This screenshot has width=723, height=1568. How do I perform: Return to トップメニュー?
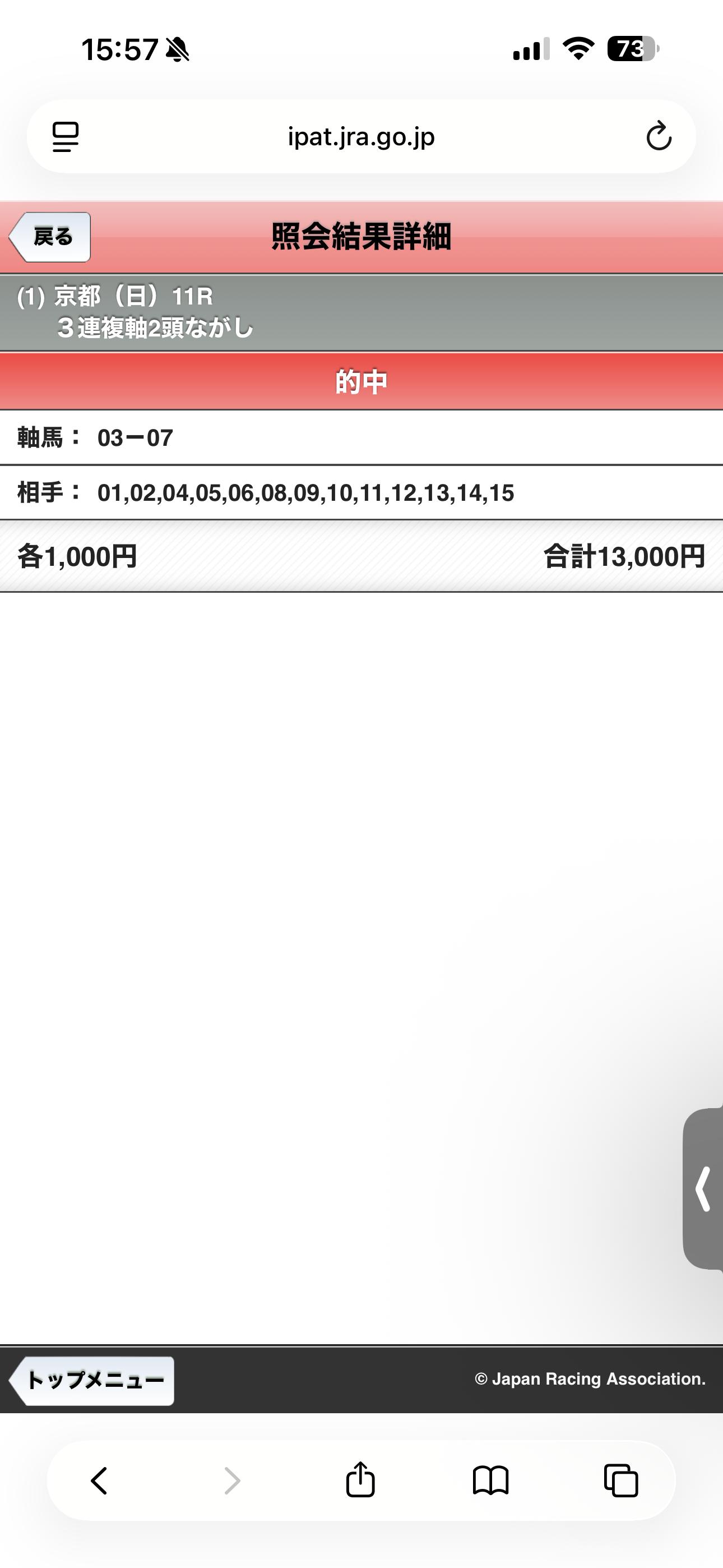tap(92, 1381)
